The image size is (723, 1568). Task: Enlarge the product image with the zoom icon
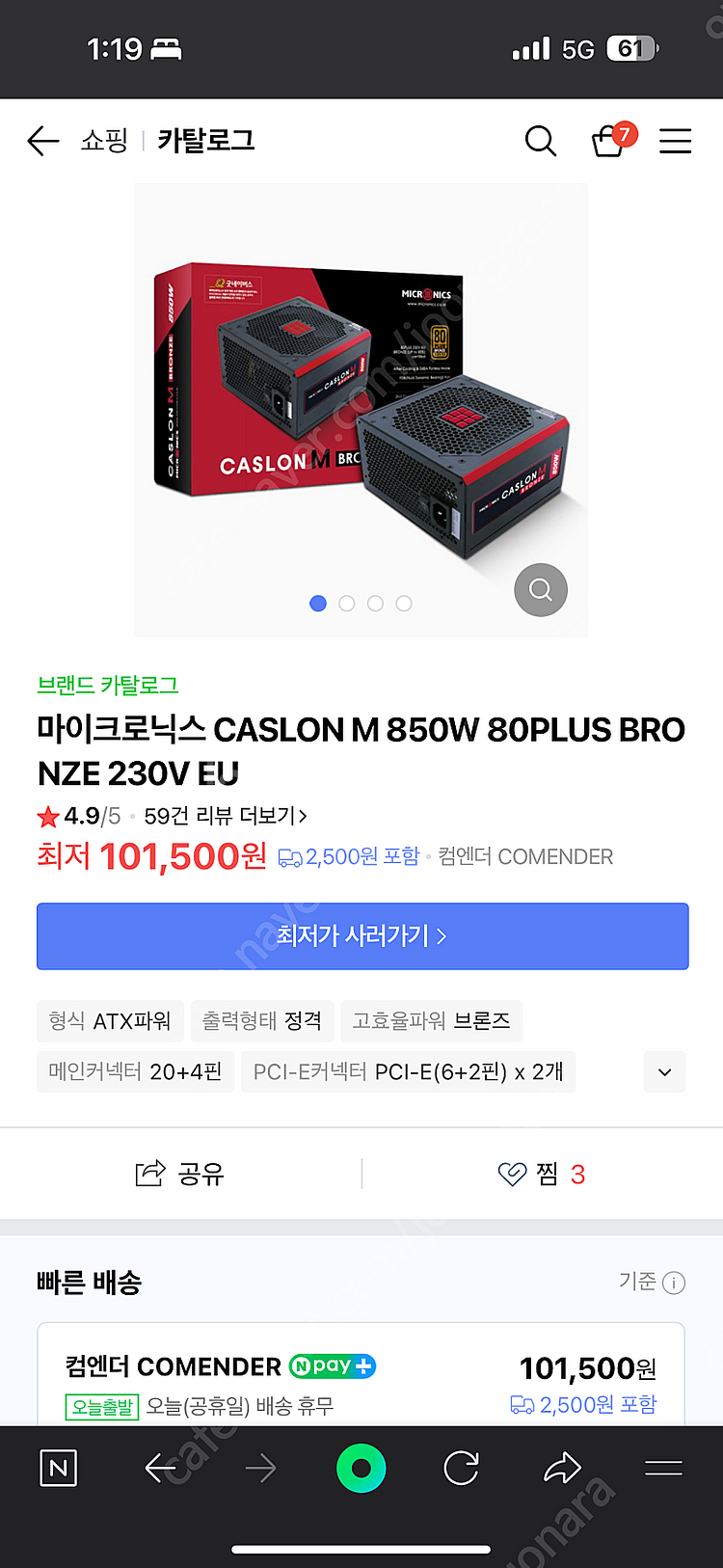pyautogui.click(x=541, y=589)
